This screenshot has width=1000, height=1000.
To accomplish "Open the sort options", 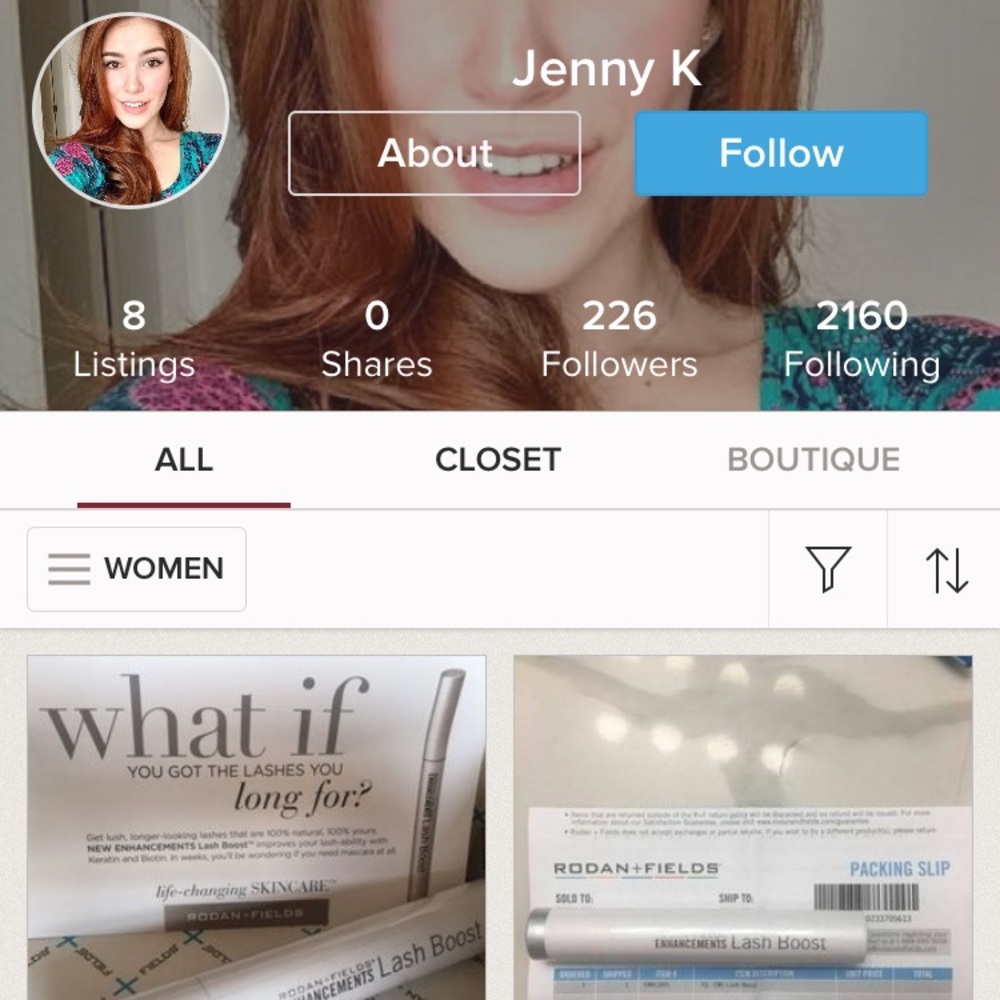I will 945,569.
